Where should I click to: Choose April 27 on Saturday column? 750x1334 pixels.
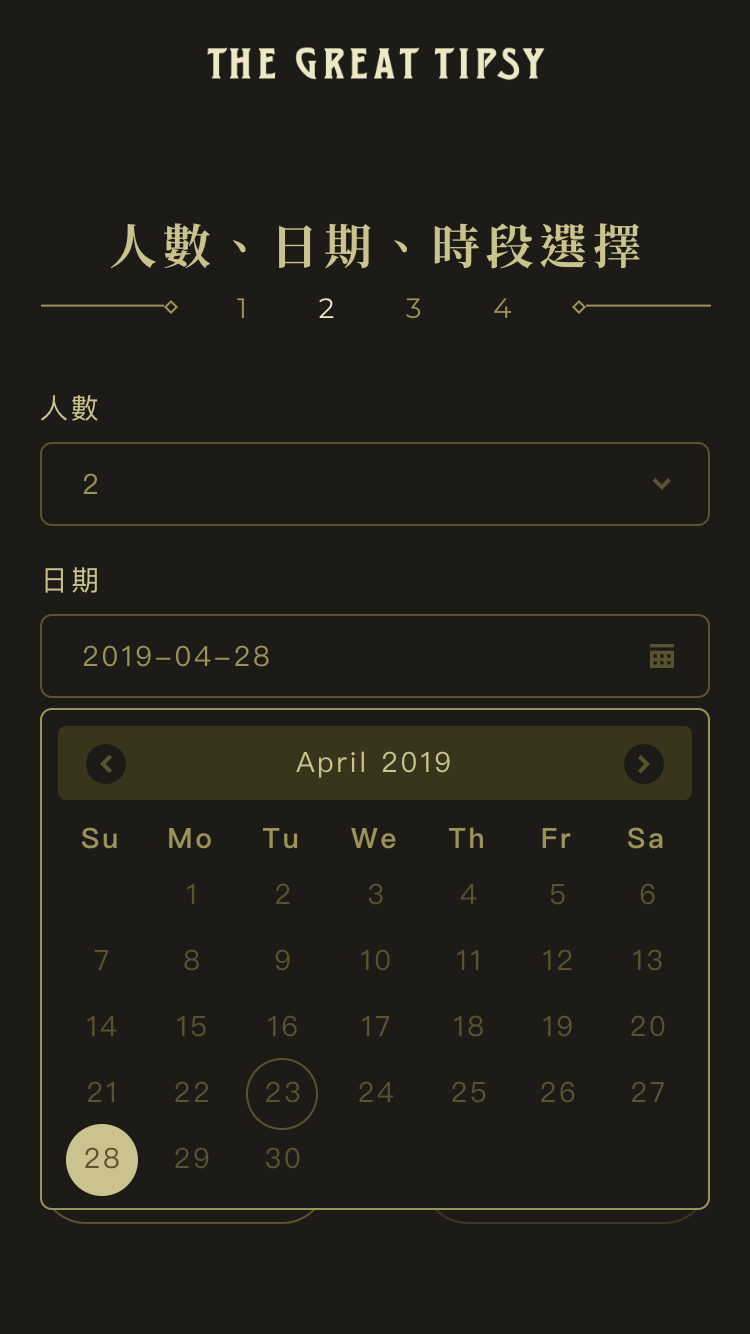pos(648,1093)
